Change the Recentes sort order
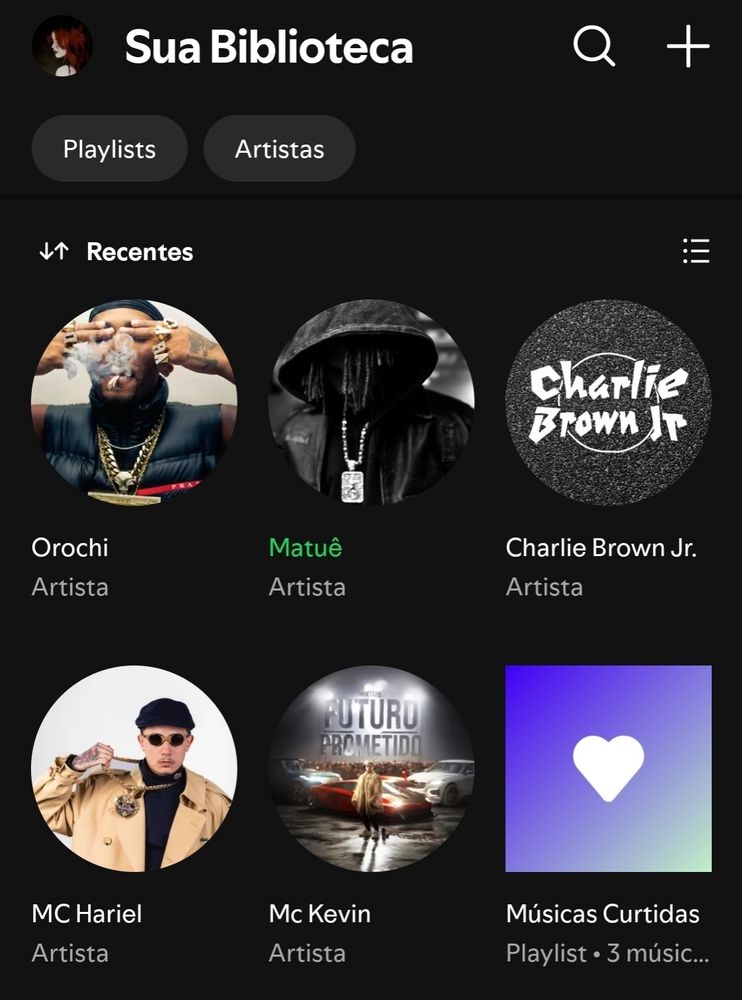The image size is (742, 1000). coord(116,252)
